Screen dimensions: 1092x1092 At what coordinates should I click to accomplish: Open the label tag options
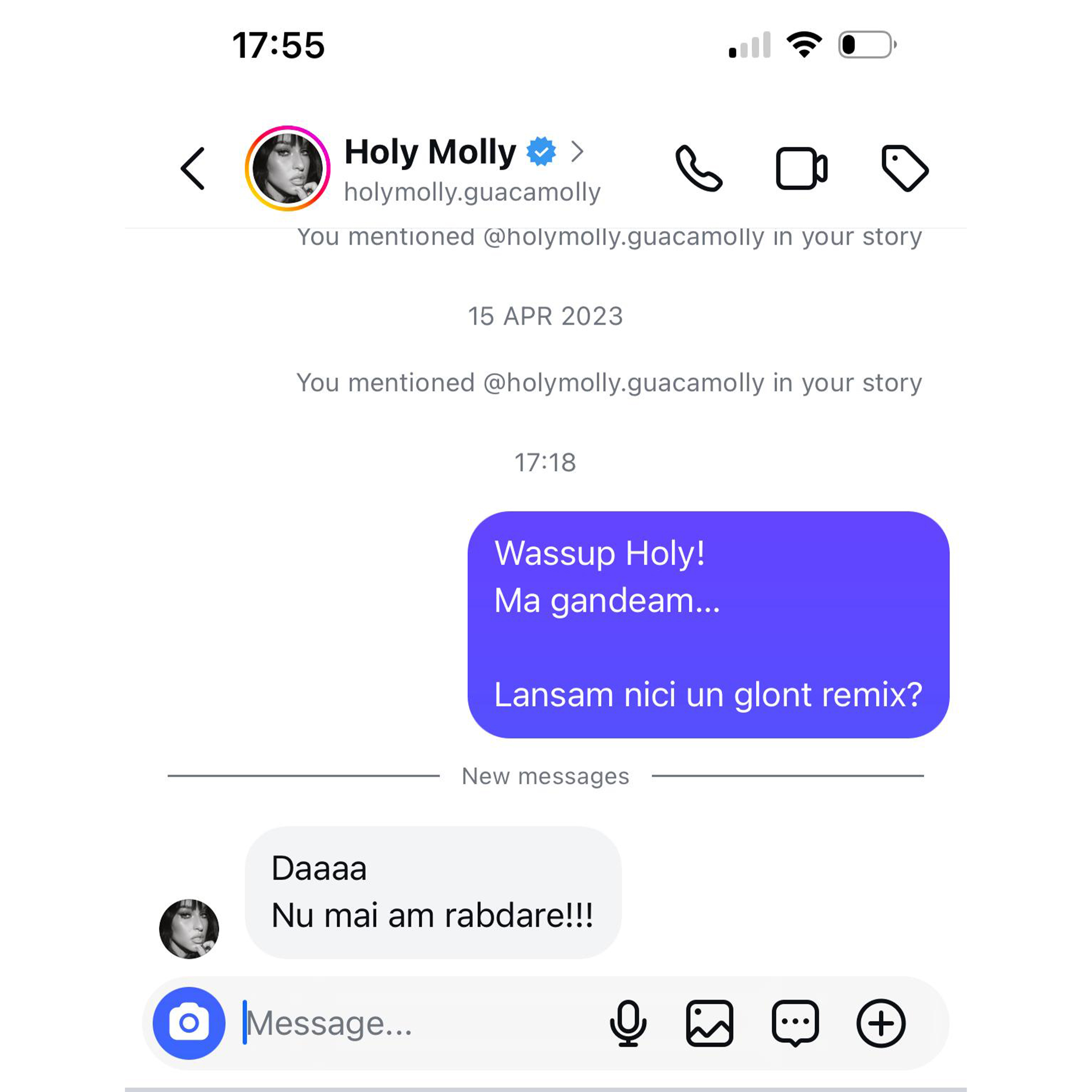pyautogui.click(x=904, y=169)
